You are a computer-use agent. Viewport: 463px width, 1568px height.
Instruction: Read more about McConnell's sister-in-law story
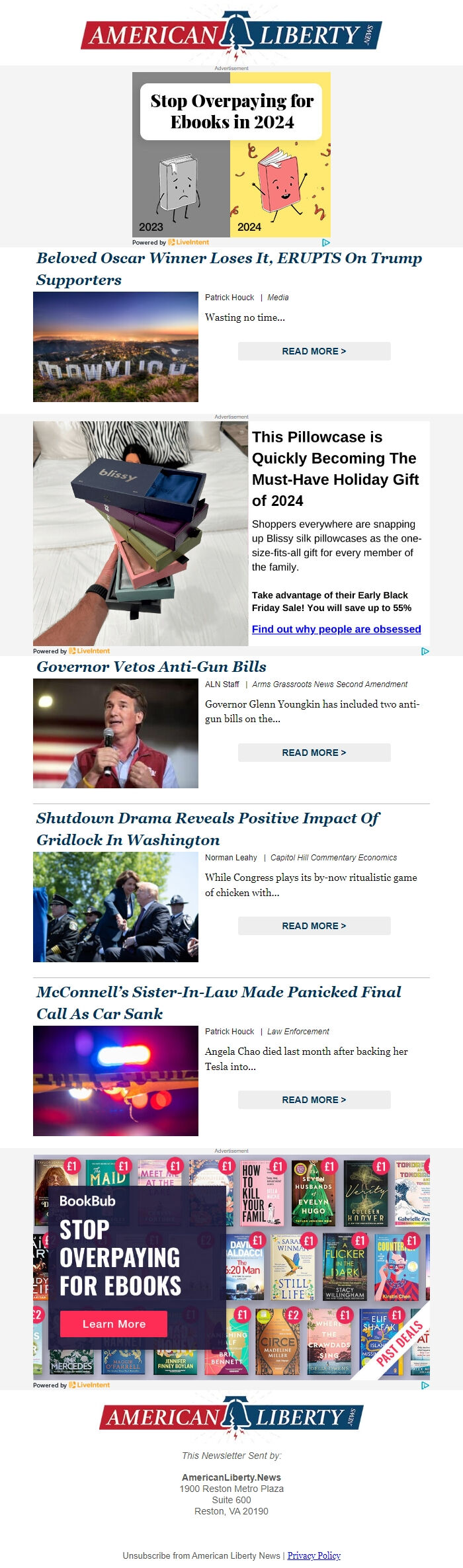click(314, 1100)
